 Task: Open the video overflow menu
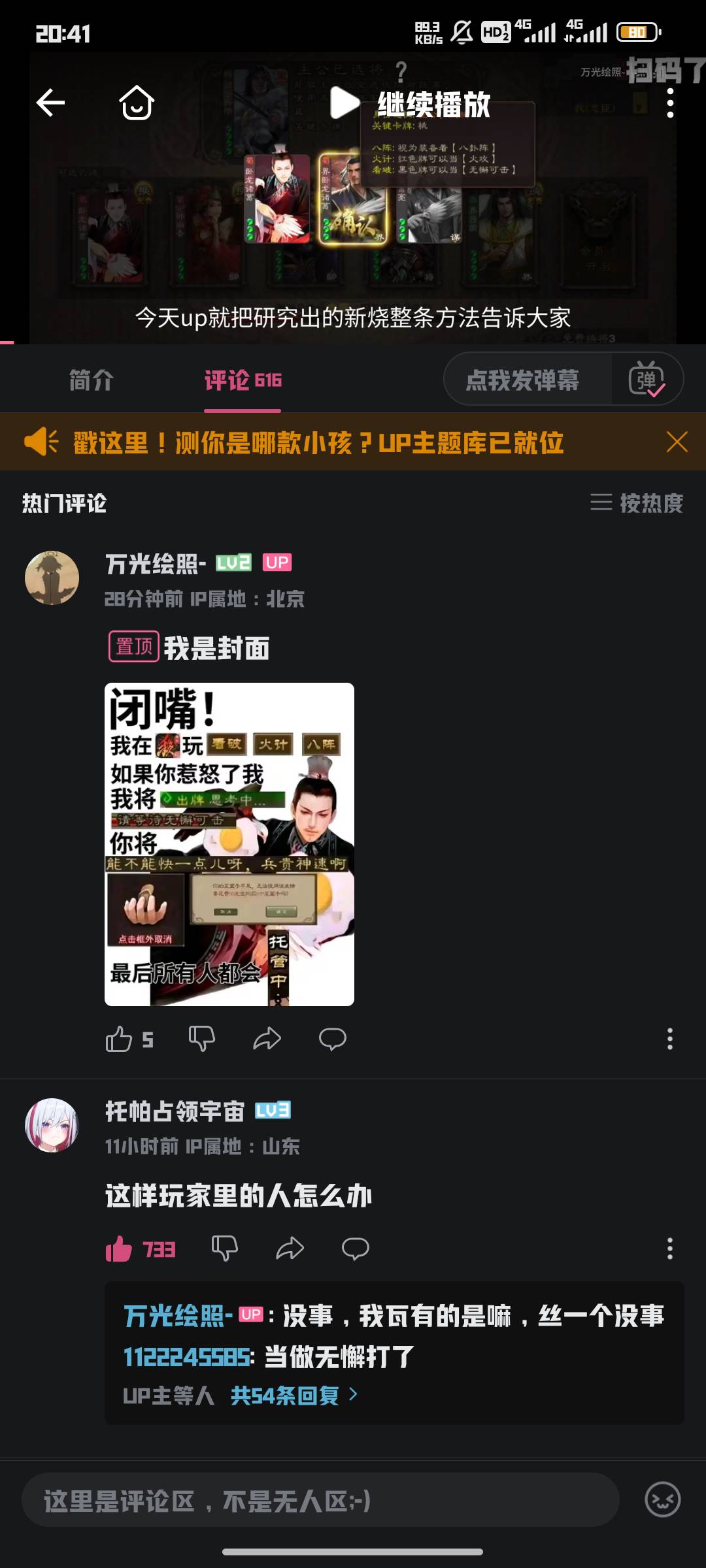pos(669,103)
